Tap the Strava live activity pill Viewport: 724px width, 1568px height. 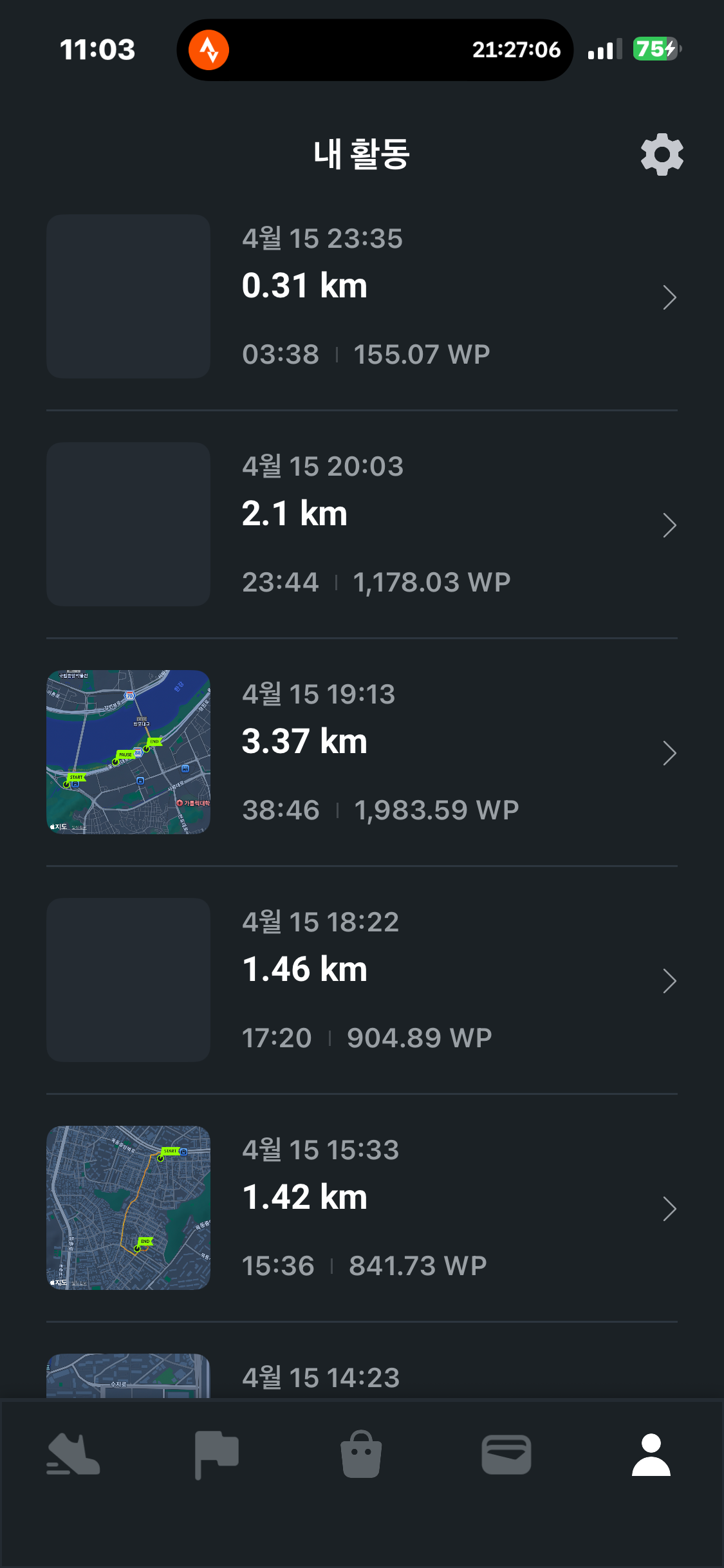click(x=375, y=50)
